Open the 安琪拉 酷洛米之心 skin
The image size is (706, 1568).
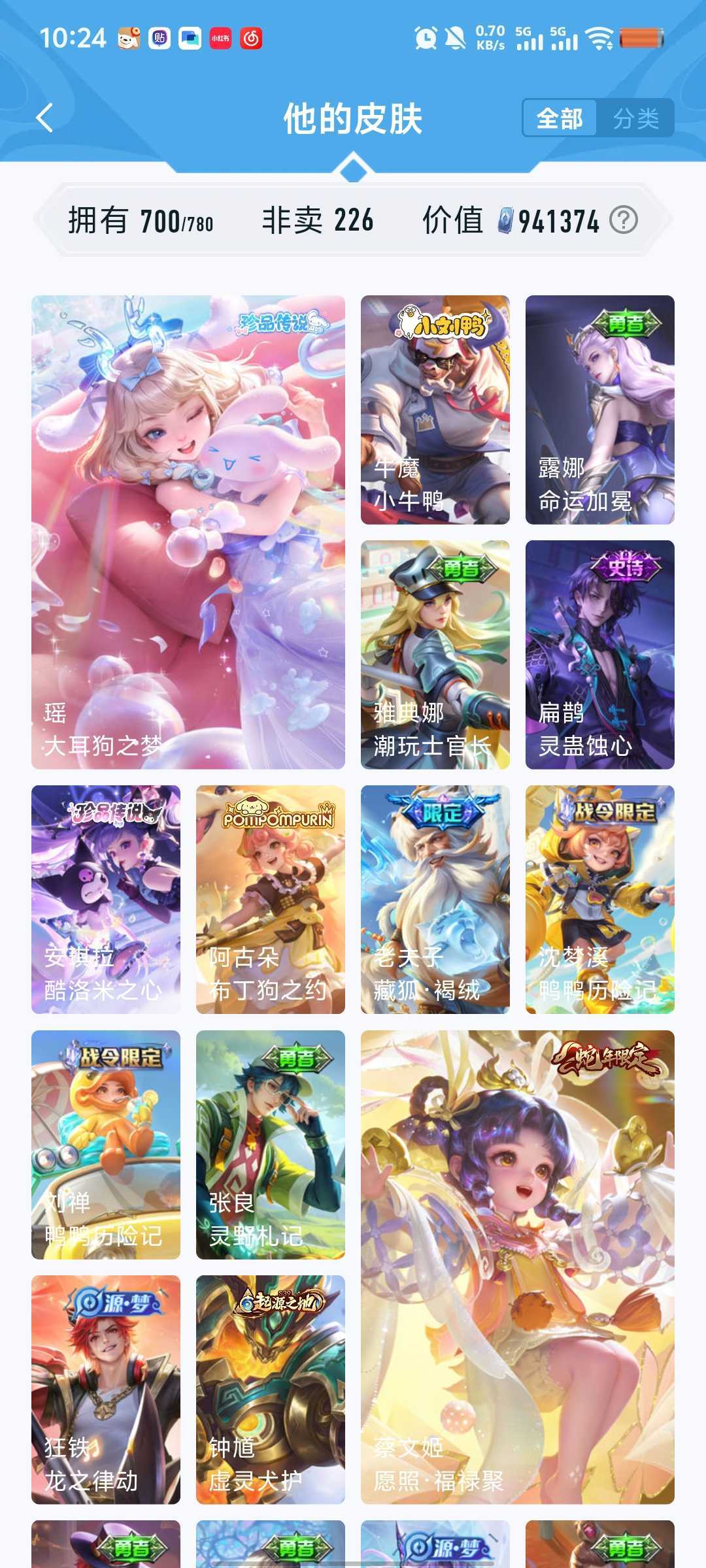106,900
